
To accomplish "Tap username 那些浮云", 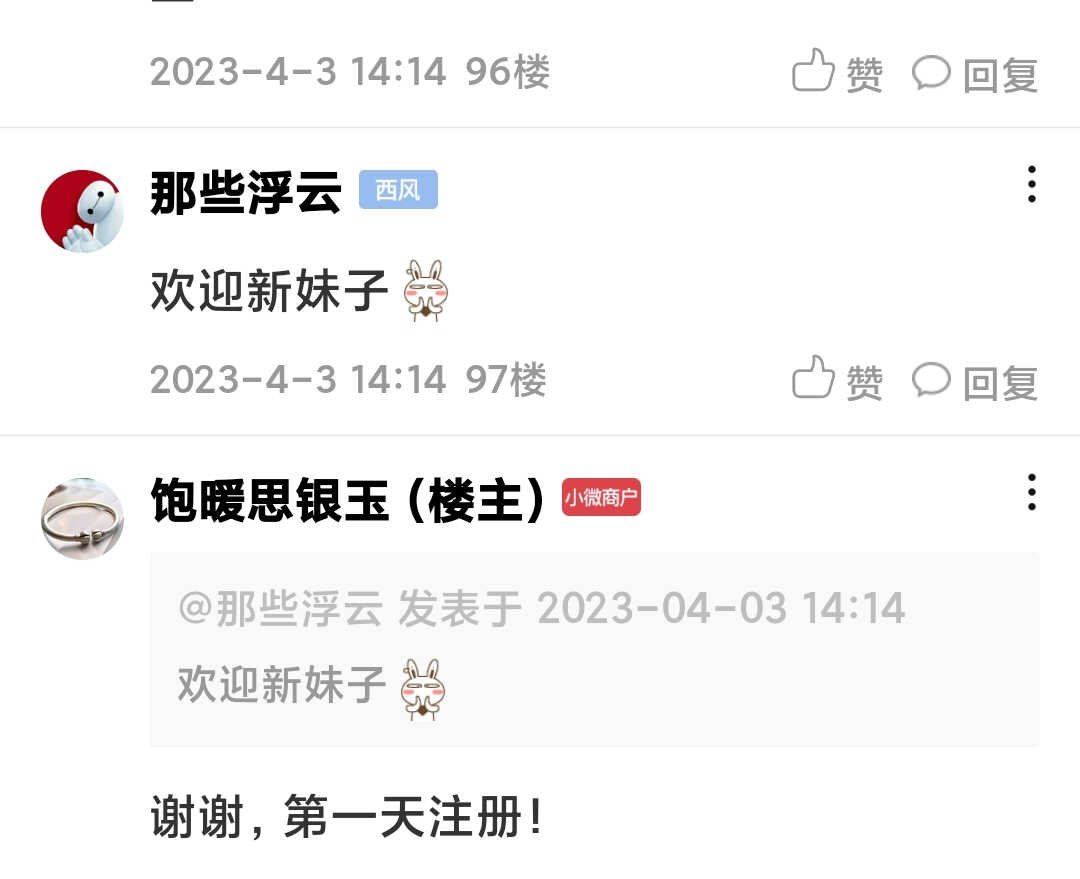I will 246,192.
